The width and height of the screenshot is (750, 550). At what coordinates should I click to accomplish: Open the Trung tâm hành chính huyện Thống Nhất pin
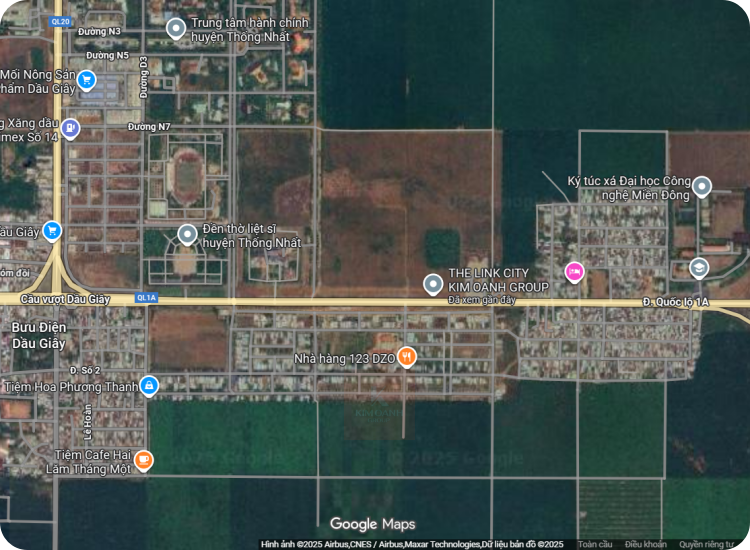click(x=177, y=29)
